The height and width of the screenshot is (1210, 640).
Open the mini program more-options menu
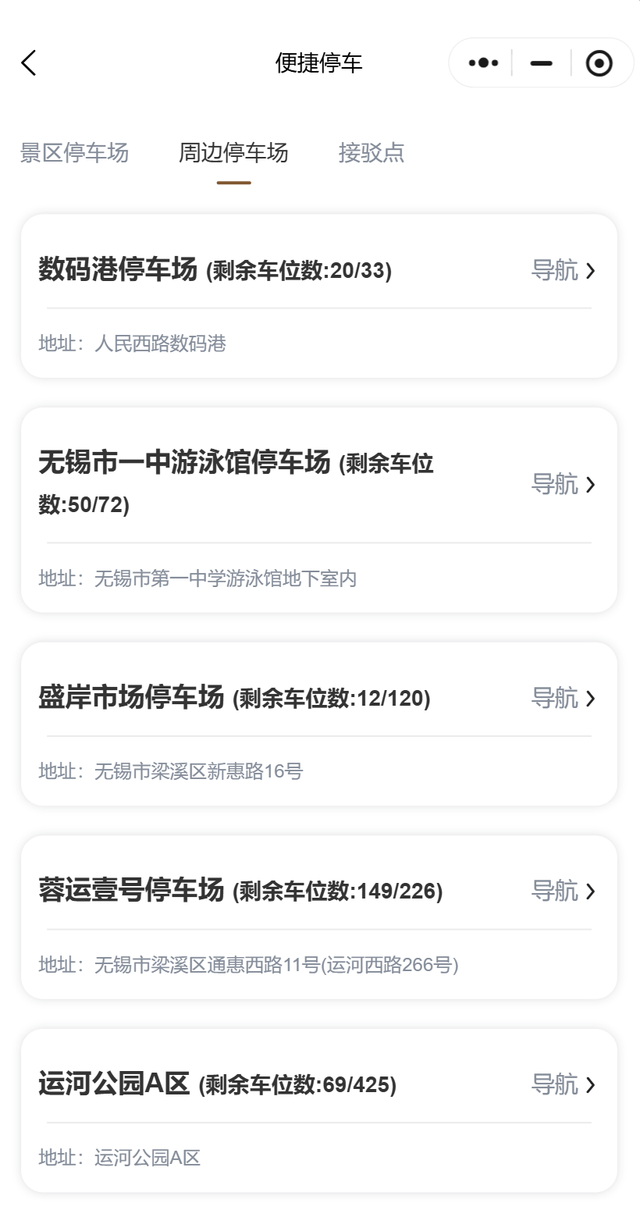(483, 63)
